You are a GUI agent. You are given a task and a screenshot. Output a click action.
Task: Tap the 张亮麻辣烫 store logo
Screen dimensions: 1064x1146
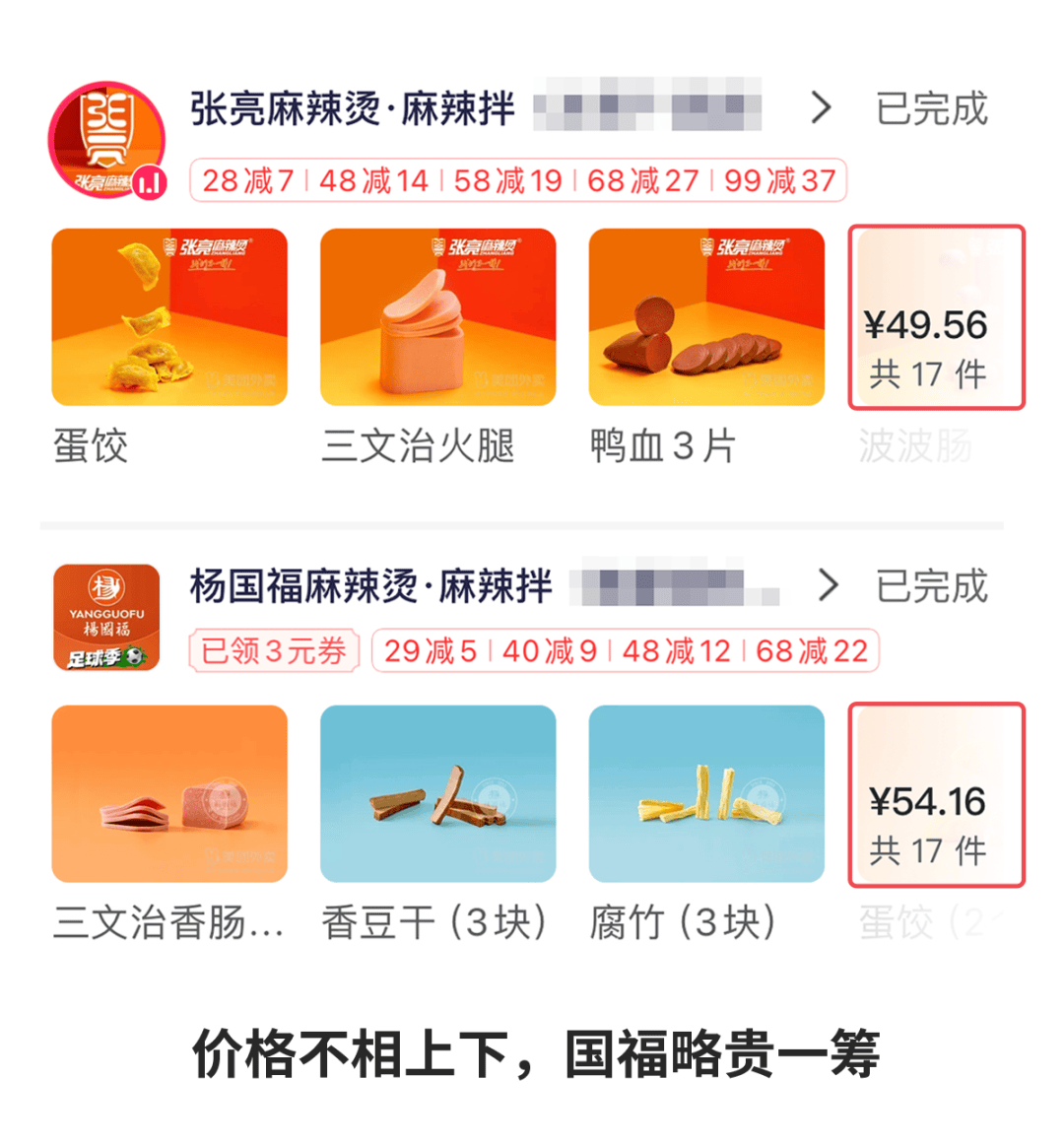tap(106, 140)
